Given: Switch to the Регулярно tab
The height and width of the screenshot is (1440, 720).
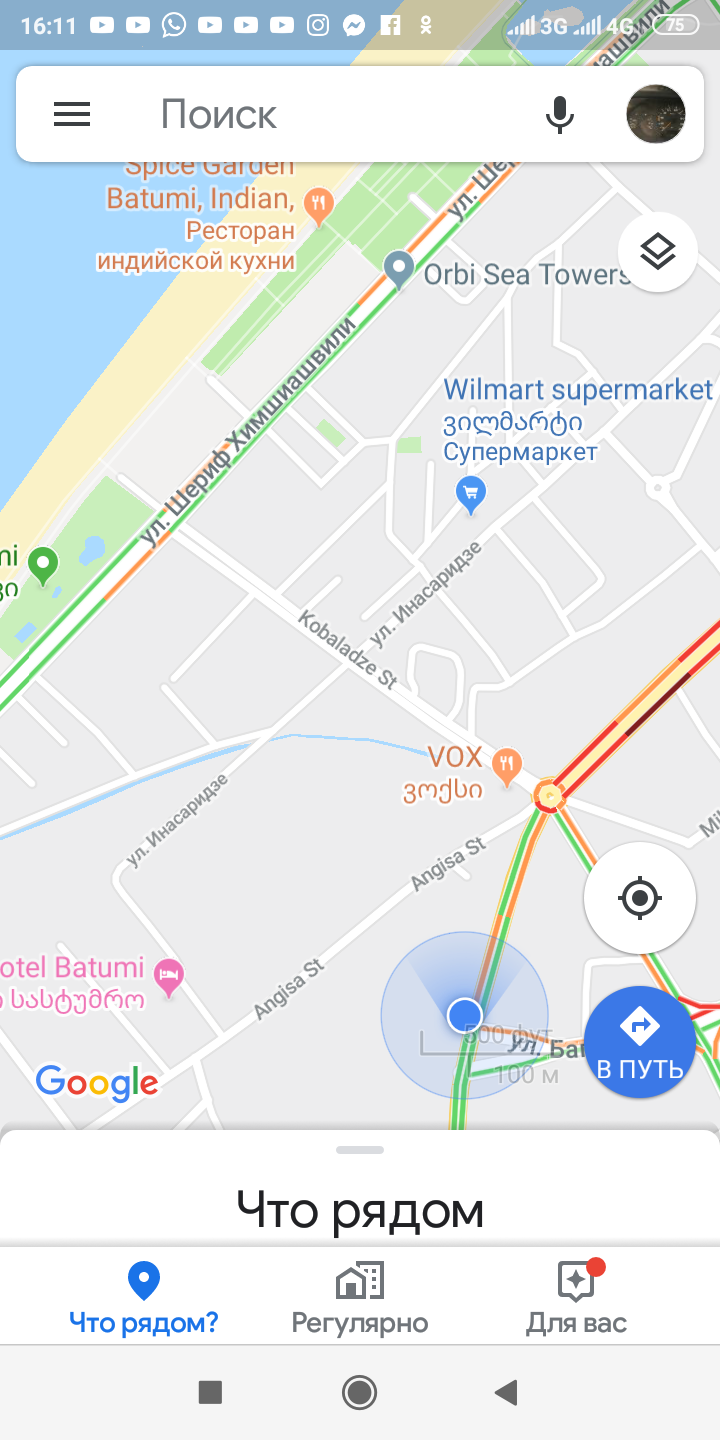Looking at the screenshot, I should tap(360, 1298).
